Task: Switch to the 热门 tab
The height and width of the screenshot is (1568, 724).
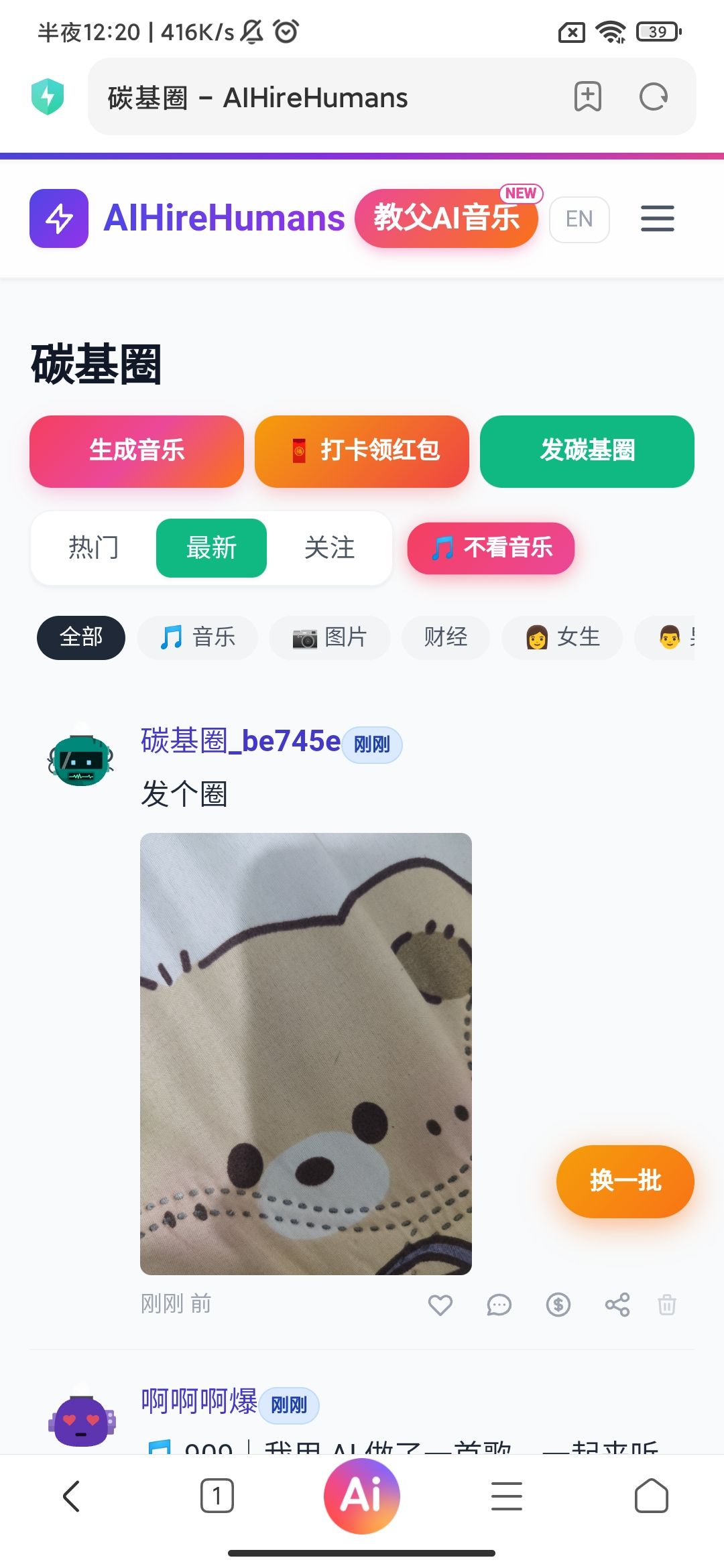Action: [x=94, y=548]
